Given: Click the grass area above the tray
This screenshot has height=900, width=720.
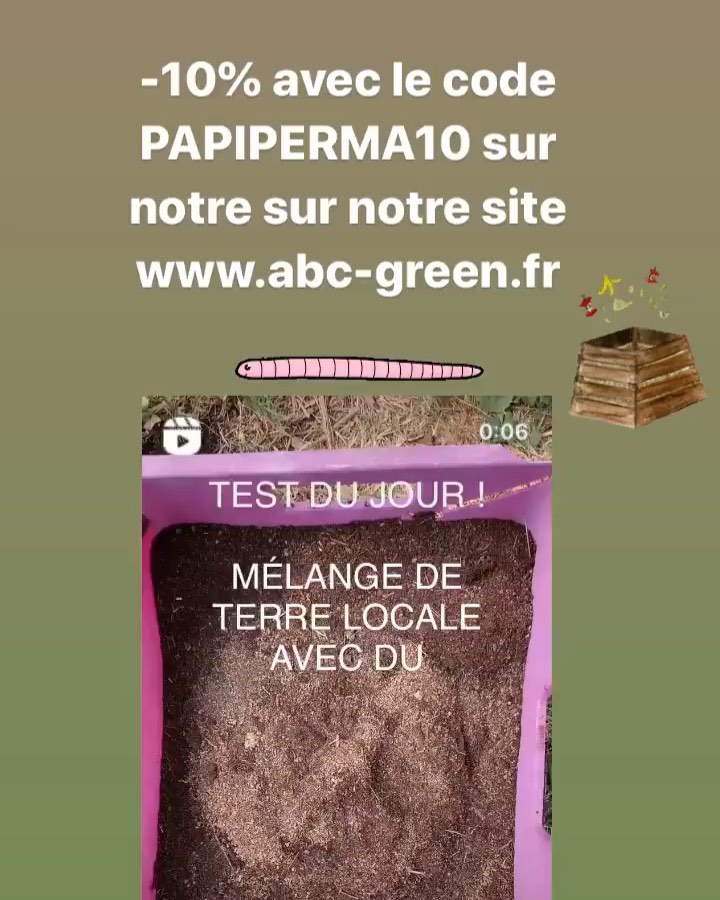Looking at the screenshot, I should 330,415.
